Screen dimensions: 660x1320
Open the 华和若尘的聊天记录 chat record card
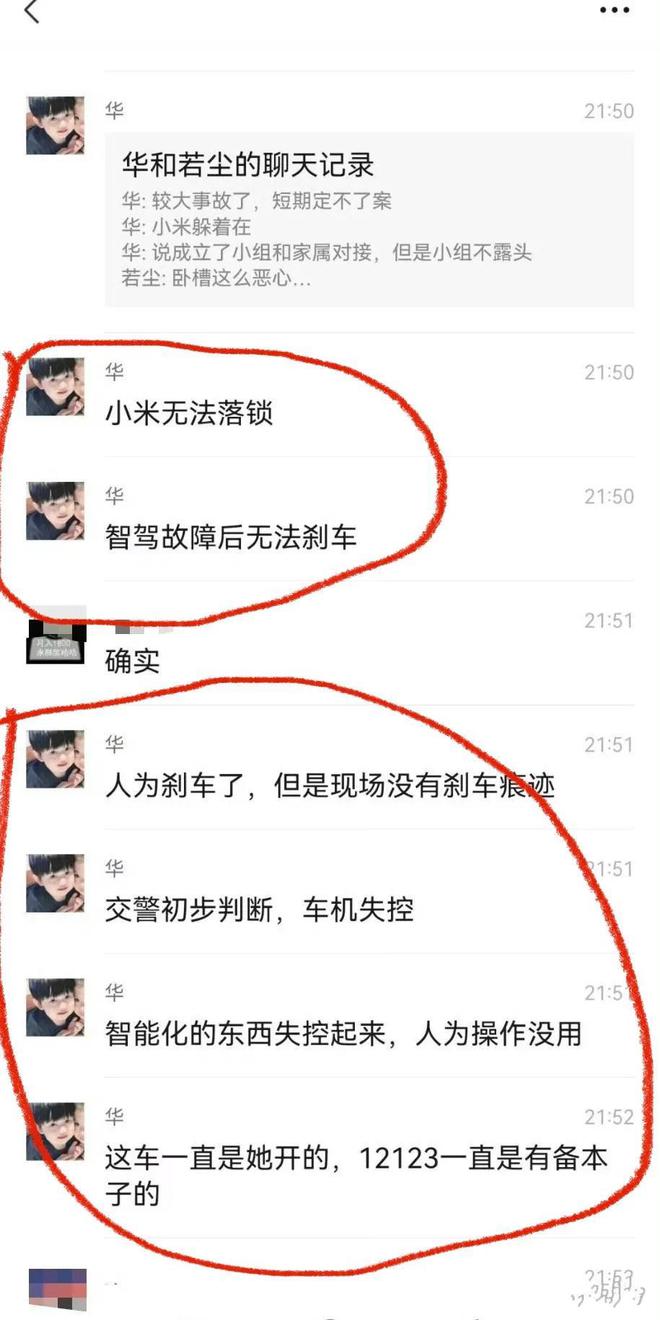coord(369,219)
